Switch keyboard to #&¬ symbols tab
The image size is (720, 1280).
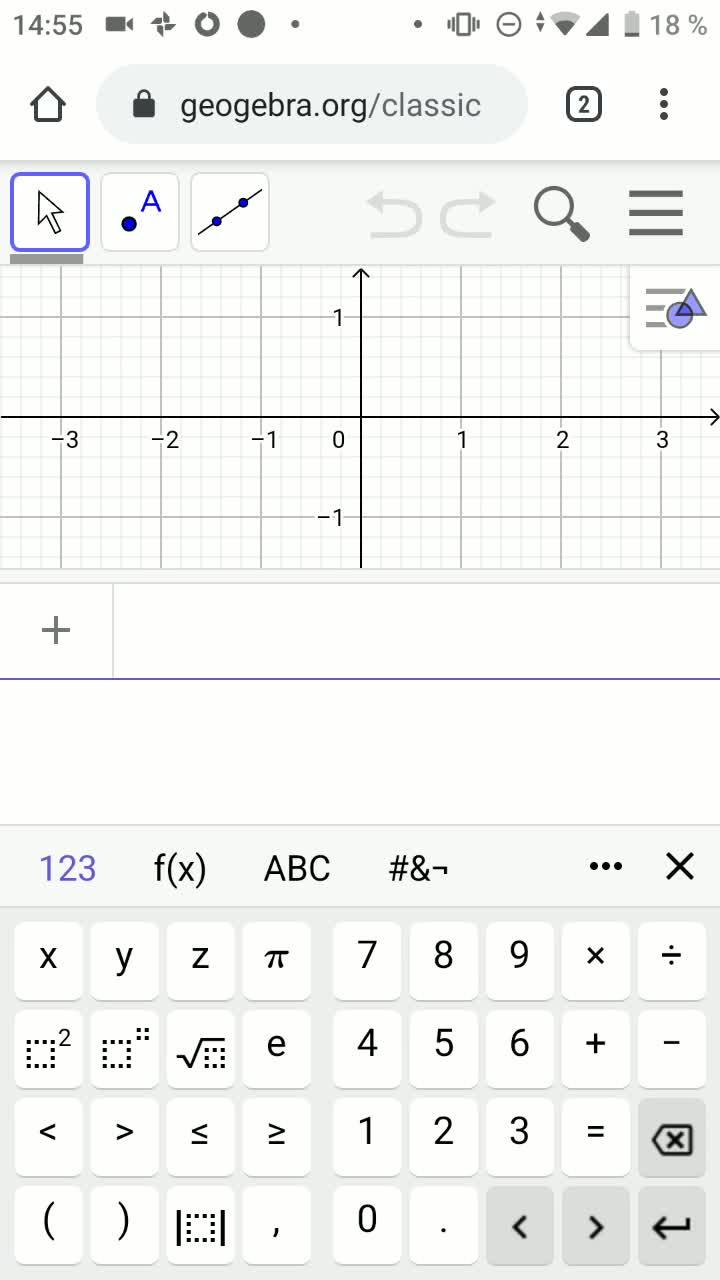coord(418,868)
